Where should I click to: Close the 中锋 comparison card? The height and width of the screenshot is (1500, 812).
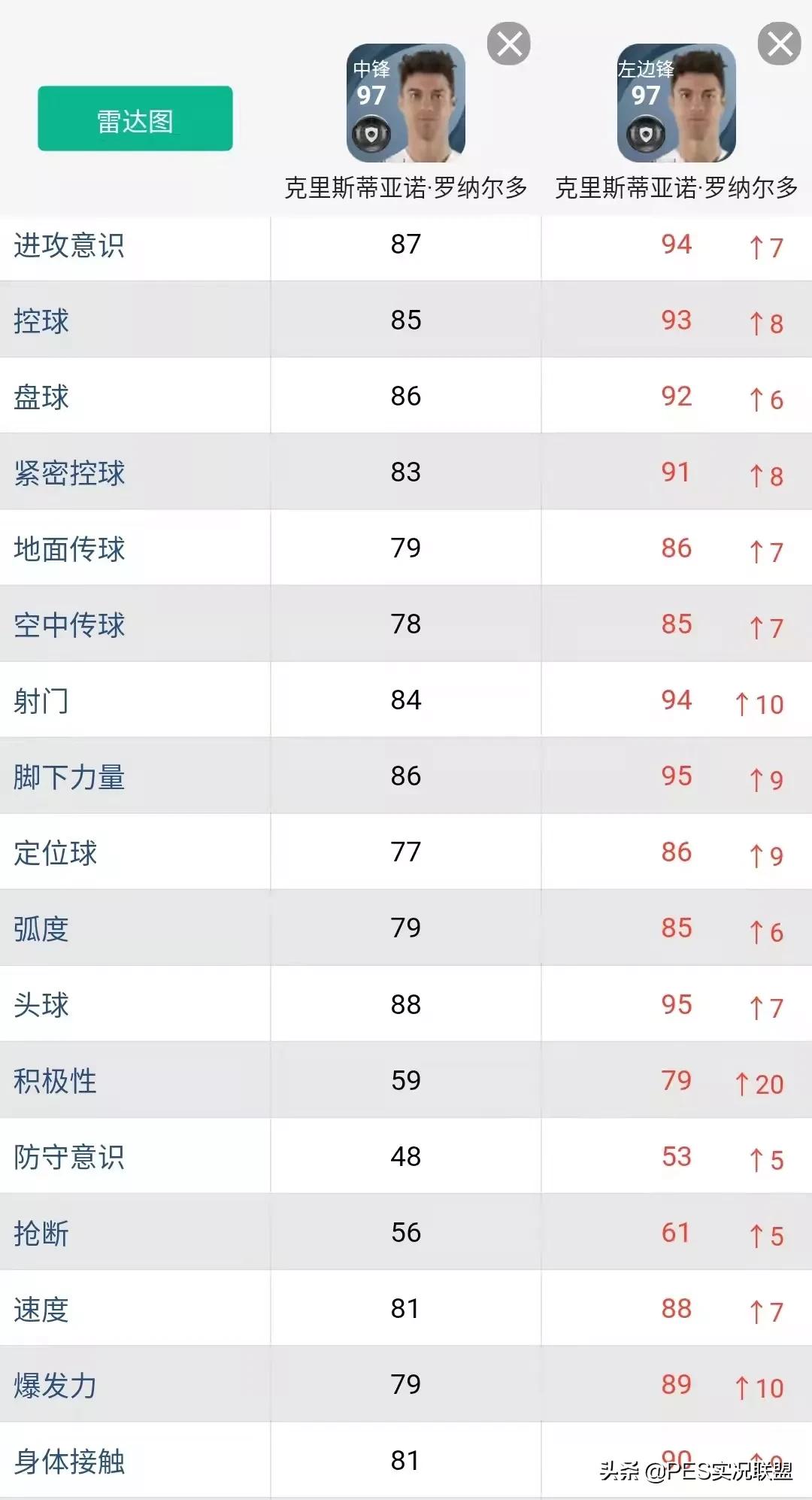[508, 43]
